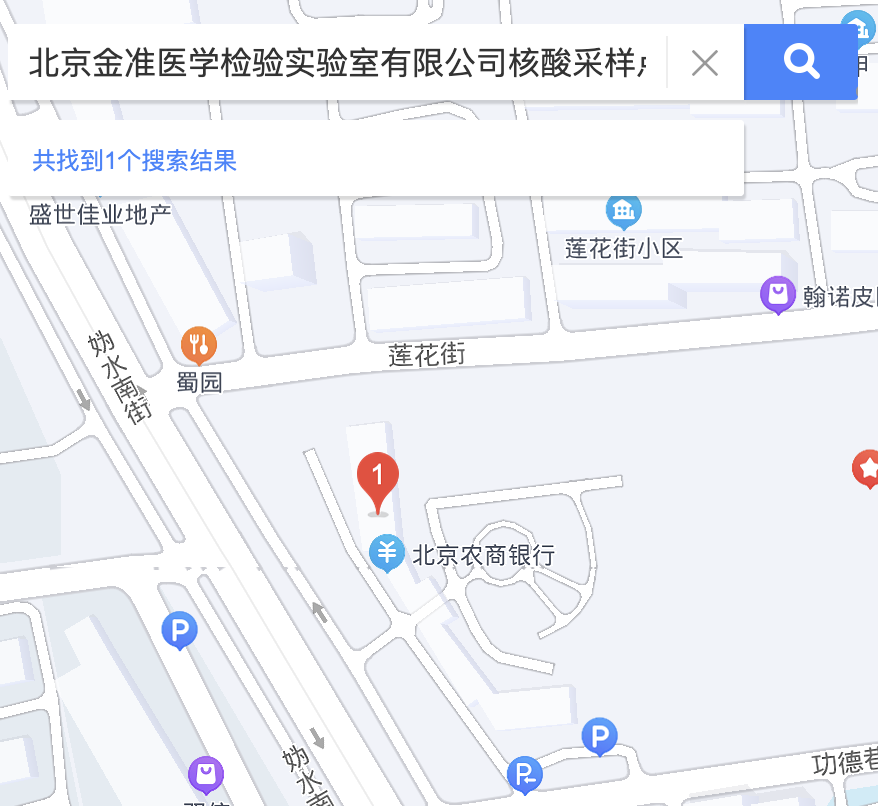This screenshot has width=878, height=806.
Task: Tap the red star favorite marker
Action: 865,467
